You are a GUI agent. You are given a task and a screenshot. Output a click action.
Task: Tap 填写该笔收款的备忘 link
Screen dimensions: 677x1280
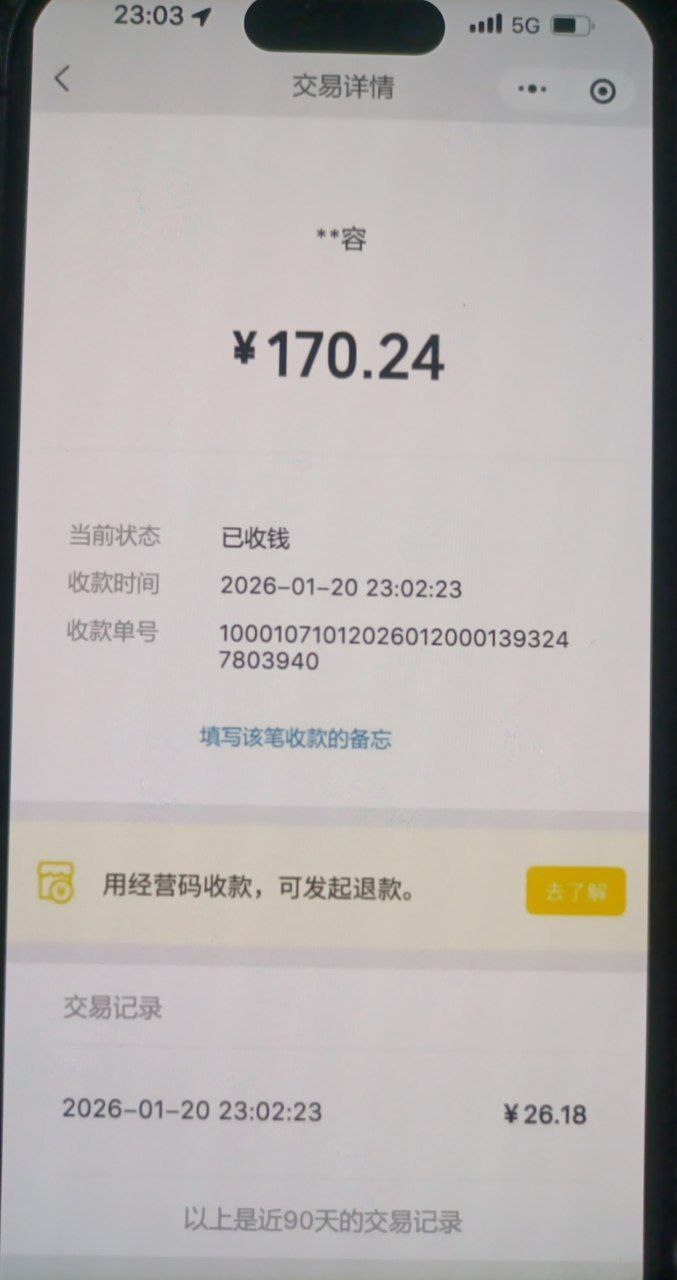pos(295,739)
